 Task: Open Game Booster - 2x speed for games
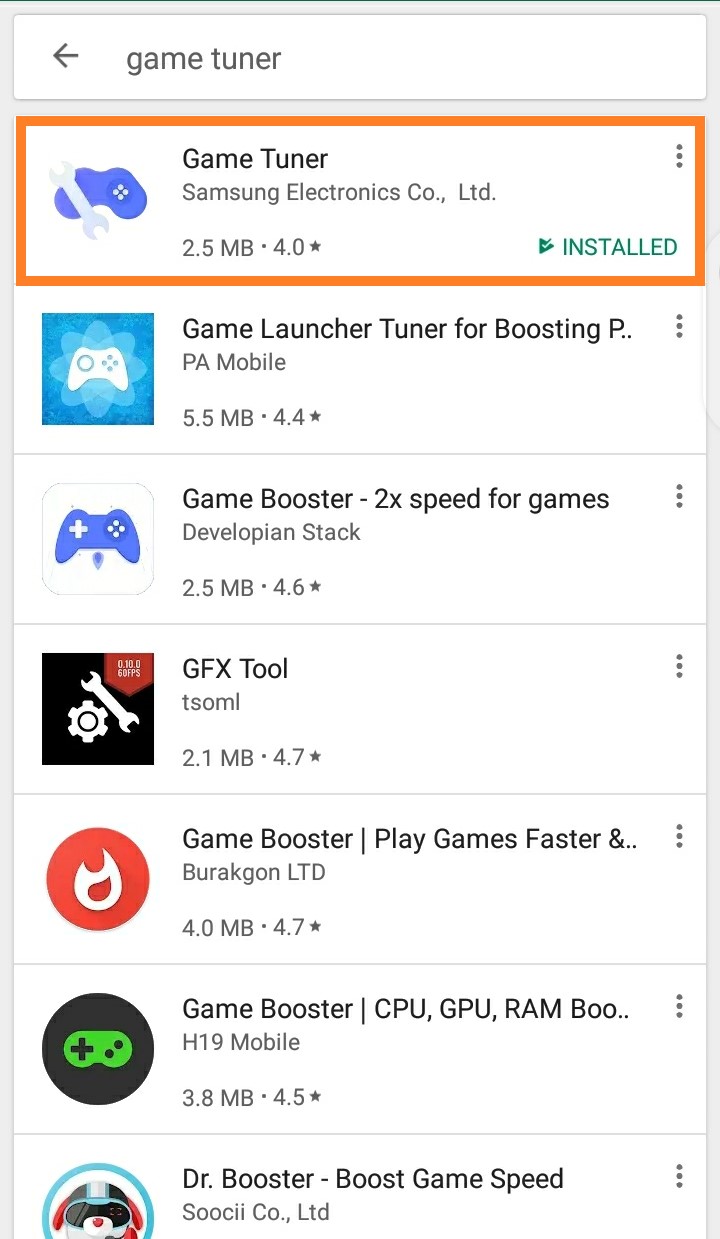(x=360, y=540)
